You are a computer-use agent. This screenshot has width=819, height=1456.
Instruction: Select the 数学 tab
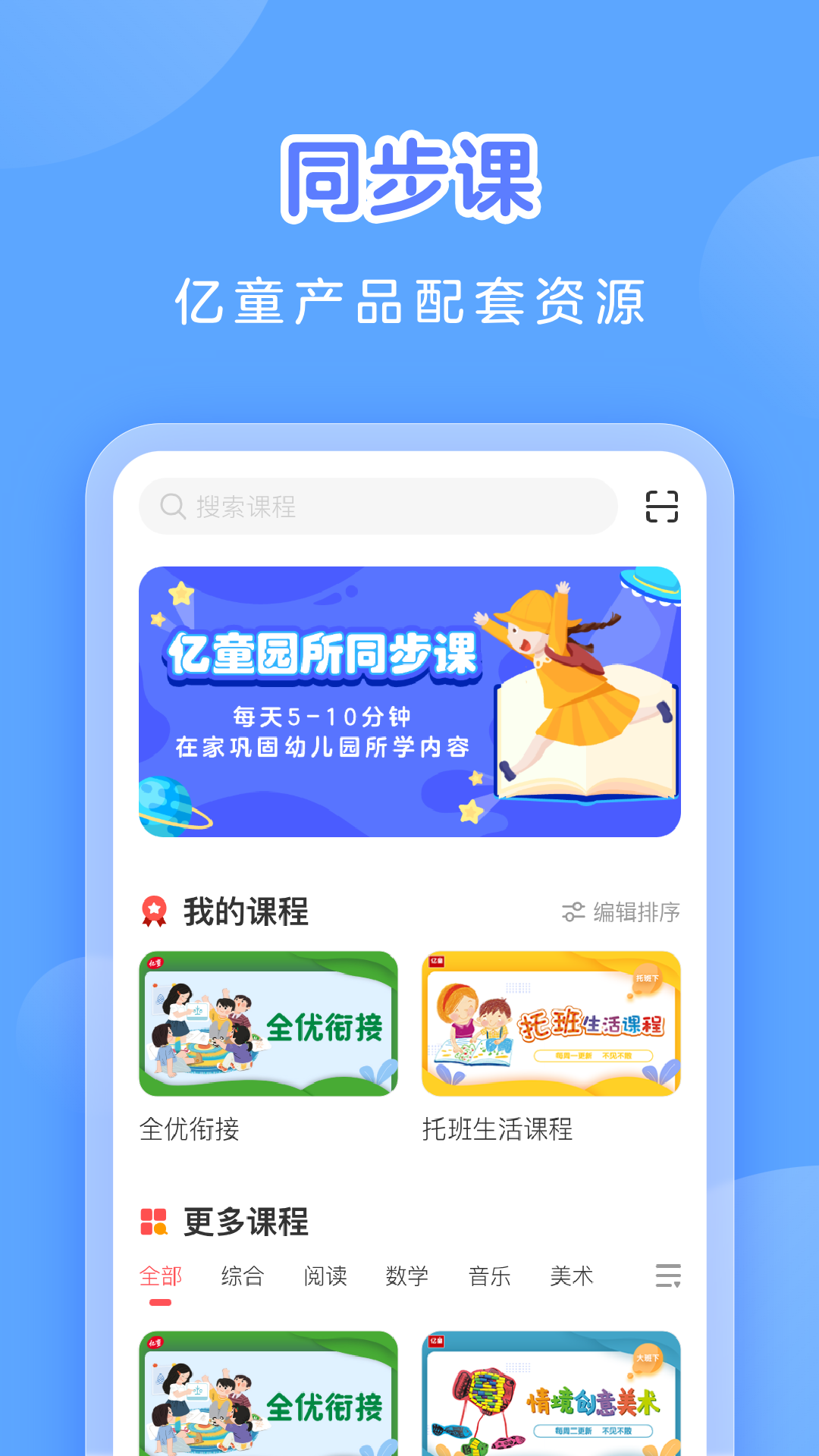[x=408, y=1277]
